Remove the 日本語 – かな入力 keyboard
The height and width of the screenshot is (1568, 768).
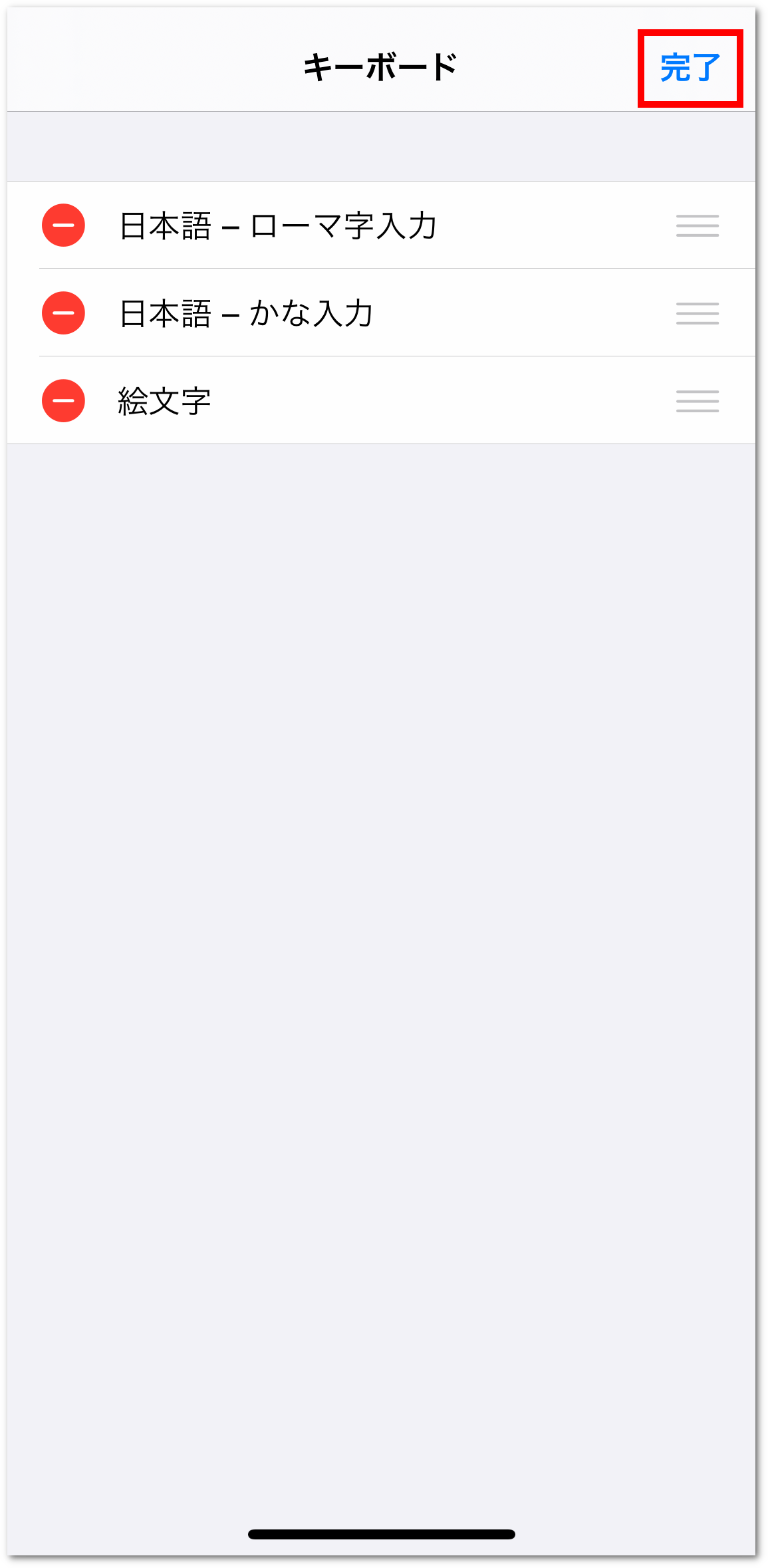pos(63,313)
